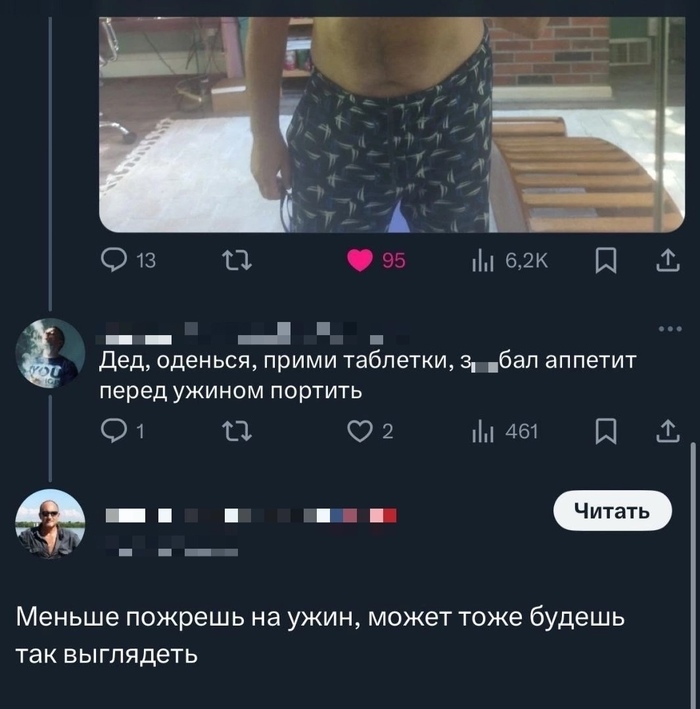Screen dimensions: 700x709
Task: Bookmark the post with the photo
Action: [606, 261]
